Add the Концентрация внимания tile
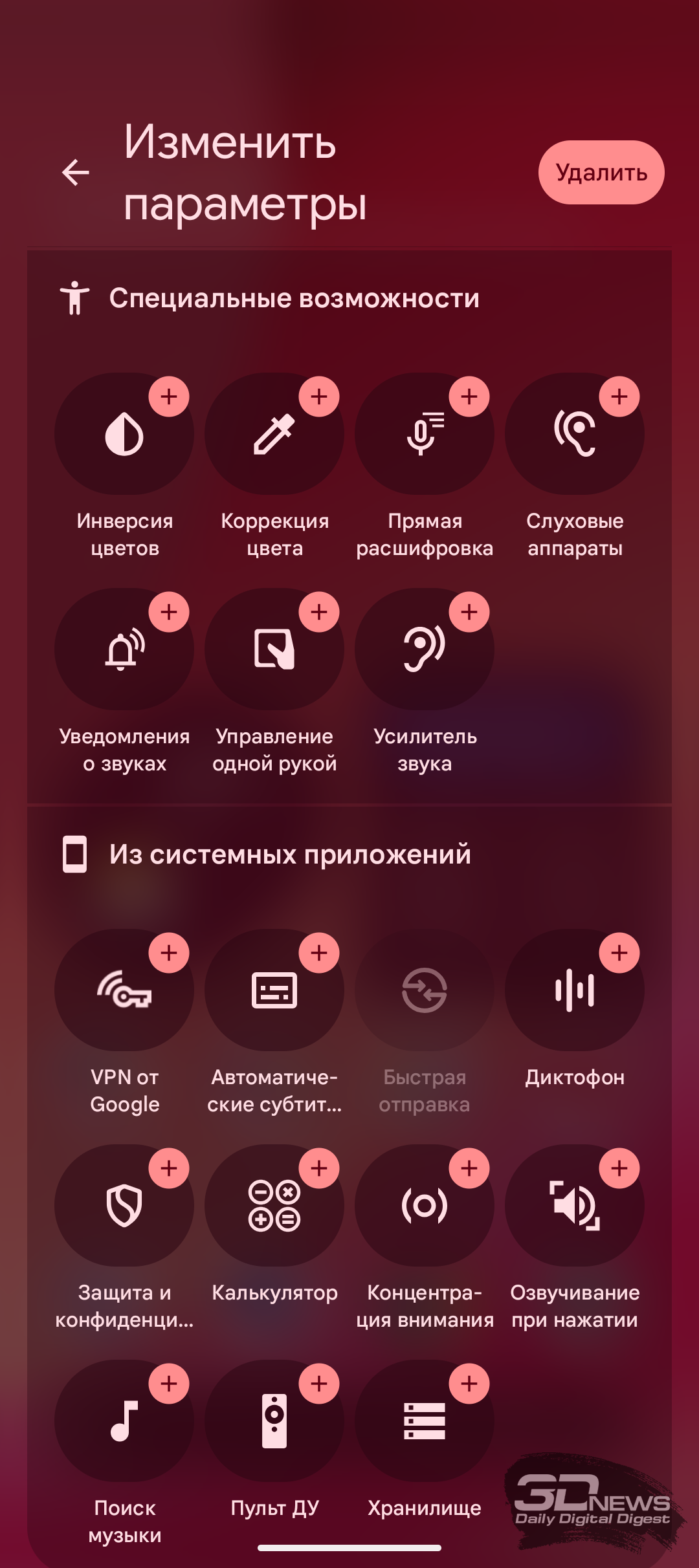 pos(469,1168)
